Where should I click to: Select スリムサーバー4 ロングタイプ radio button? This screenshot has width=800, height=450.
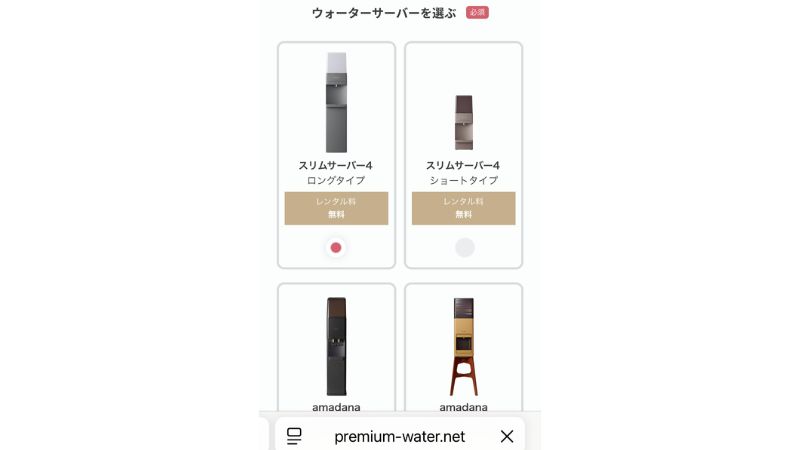(336, 247)
